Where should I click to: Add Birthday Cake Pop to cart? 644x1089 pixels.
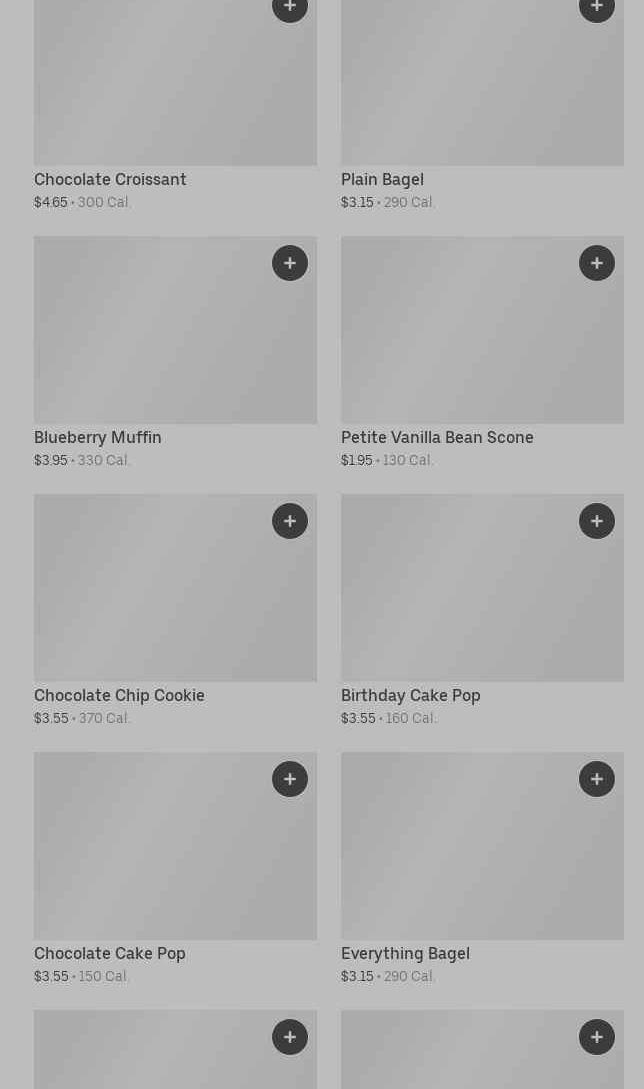pos(597,521)
